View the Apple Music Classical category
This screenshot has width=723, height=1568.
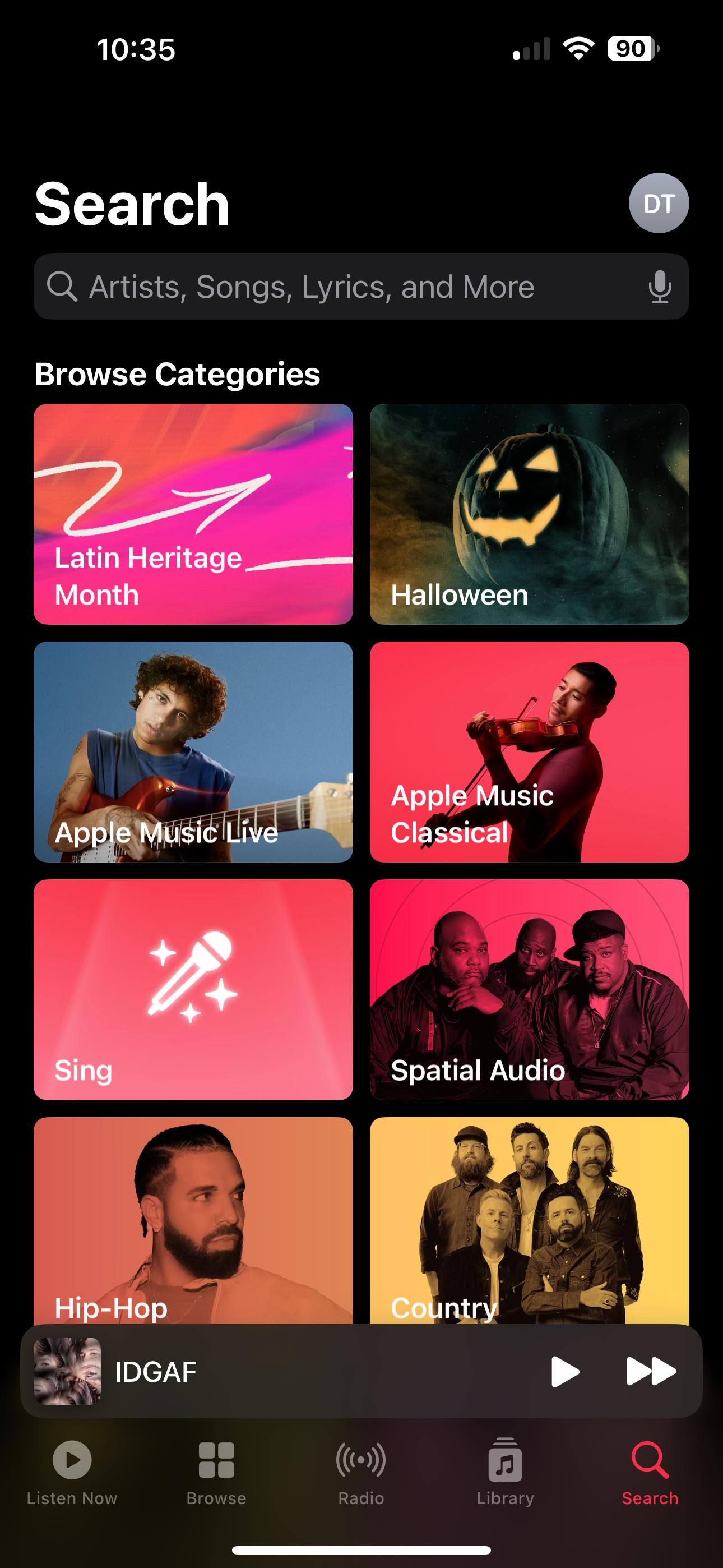click(x=529, y=751)
